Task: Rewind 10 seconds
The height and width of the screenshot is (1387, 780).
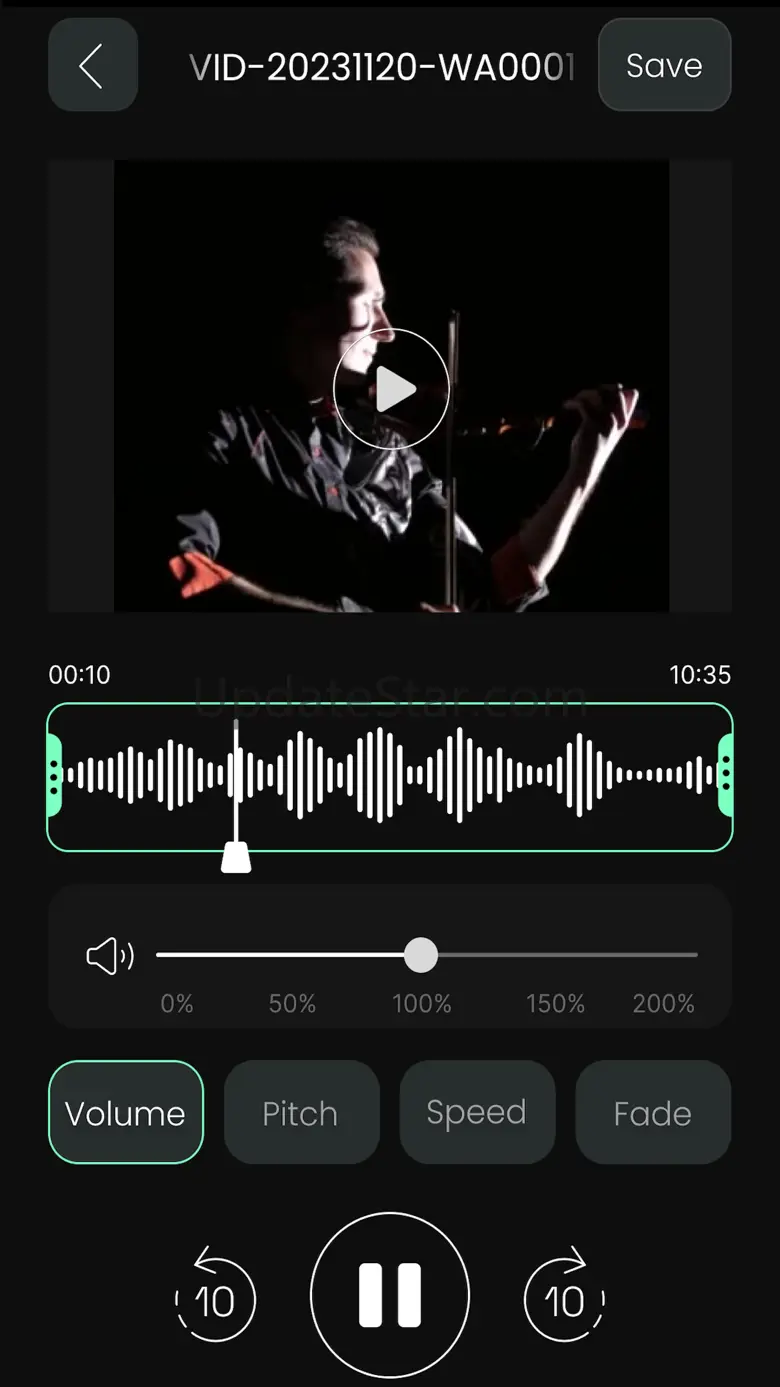Action: pyautogui.click(x=215, y=1297)
